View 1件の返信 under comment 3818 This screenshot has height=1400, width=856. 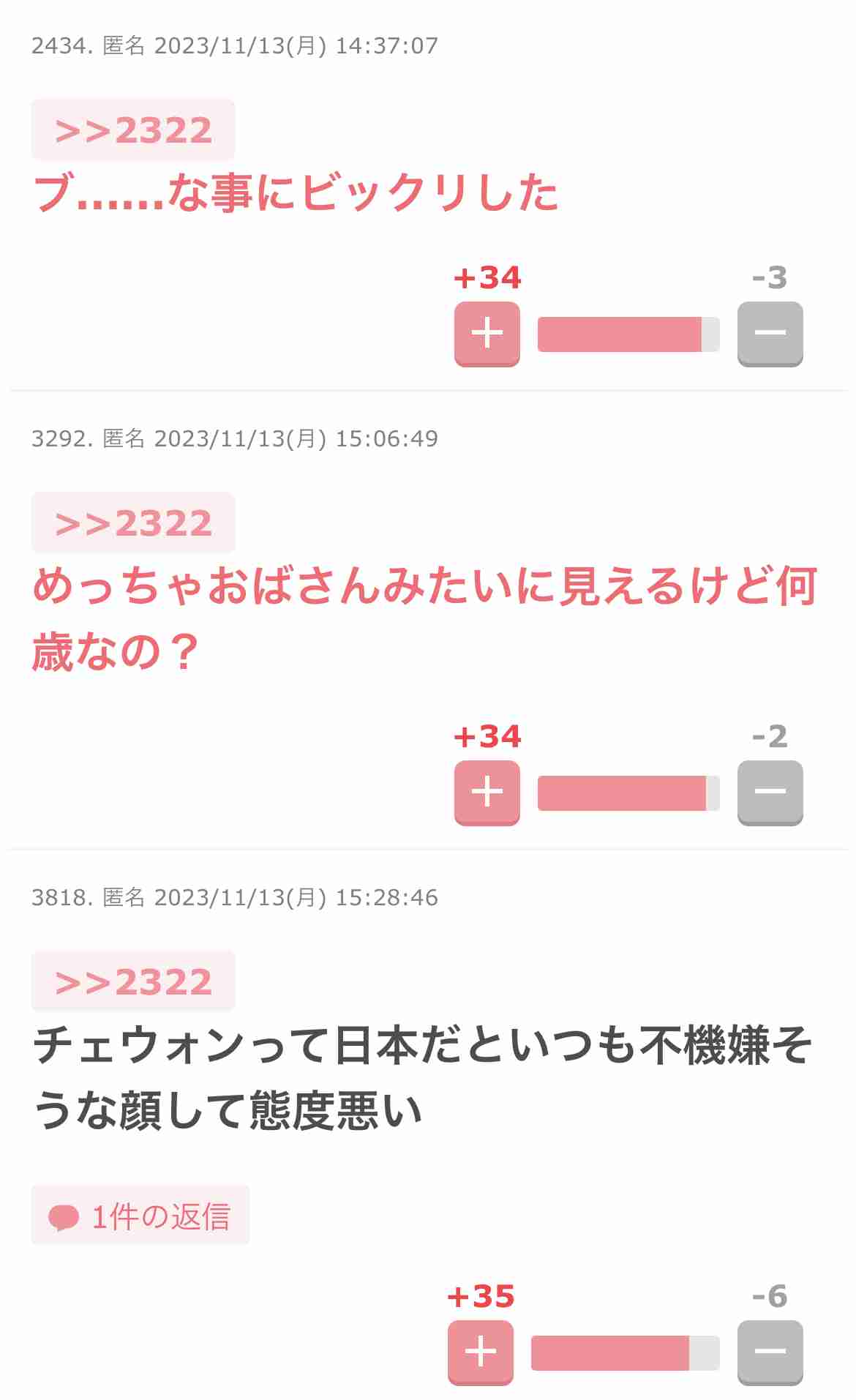tap(140, 1216)
